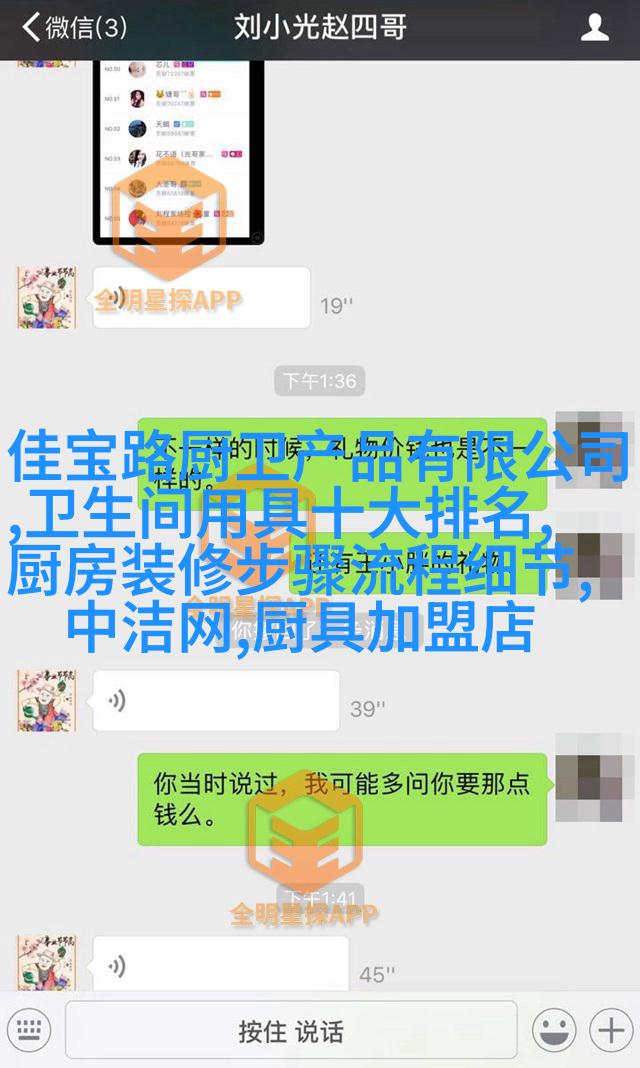Open the shared screenshot image message

pos(180,150)
